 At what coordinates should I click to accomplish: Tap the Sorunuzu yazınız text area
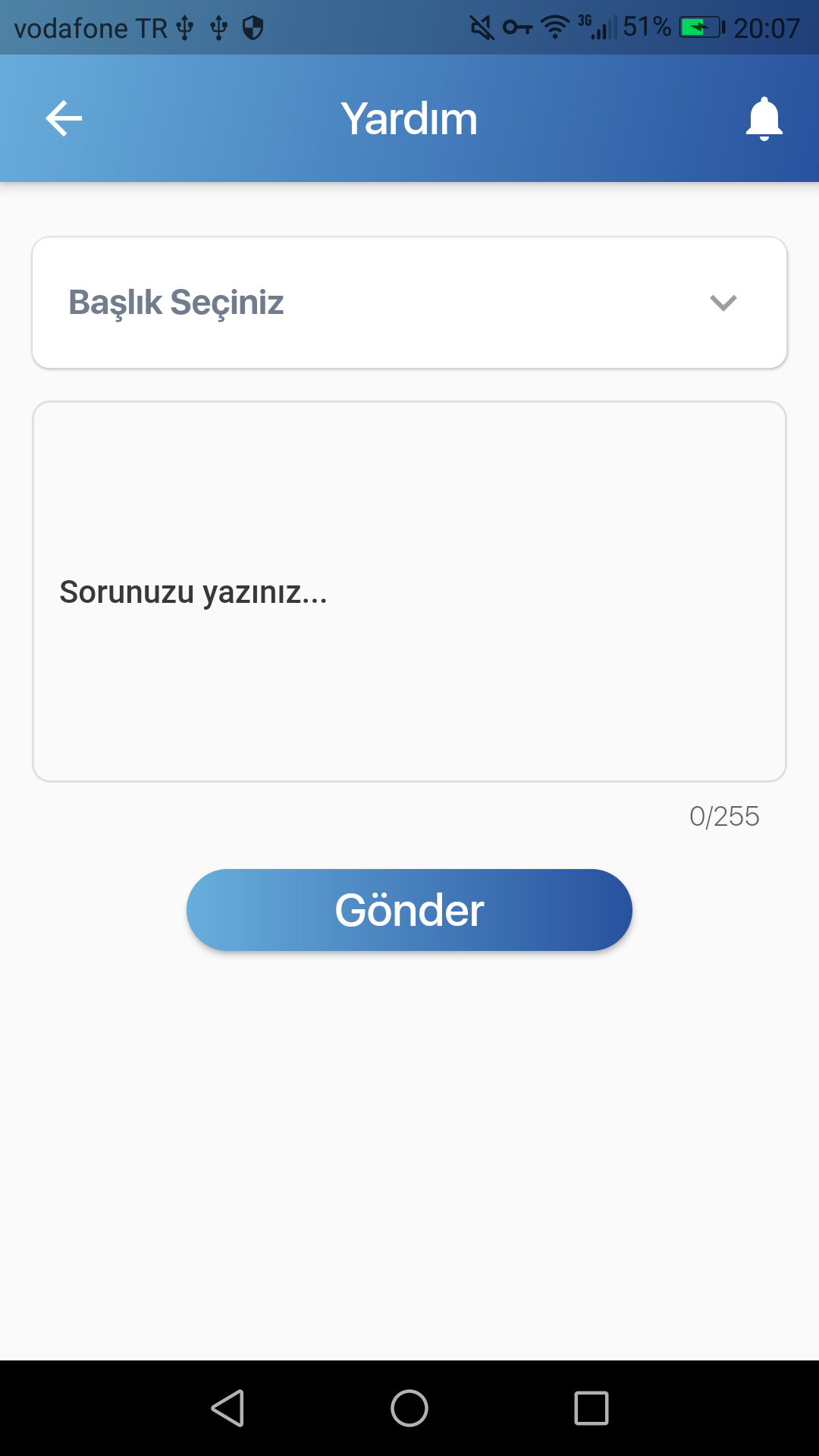[x=409, y=591]
